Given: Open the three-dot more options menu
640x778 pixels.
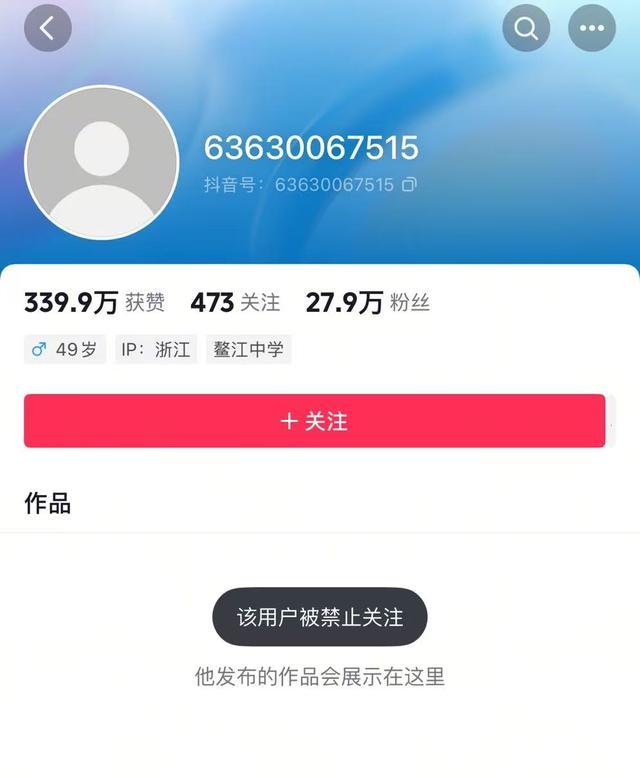Looking at the screenshot, I should pos(592,28).
